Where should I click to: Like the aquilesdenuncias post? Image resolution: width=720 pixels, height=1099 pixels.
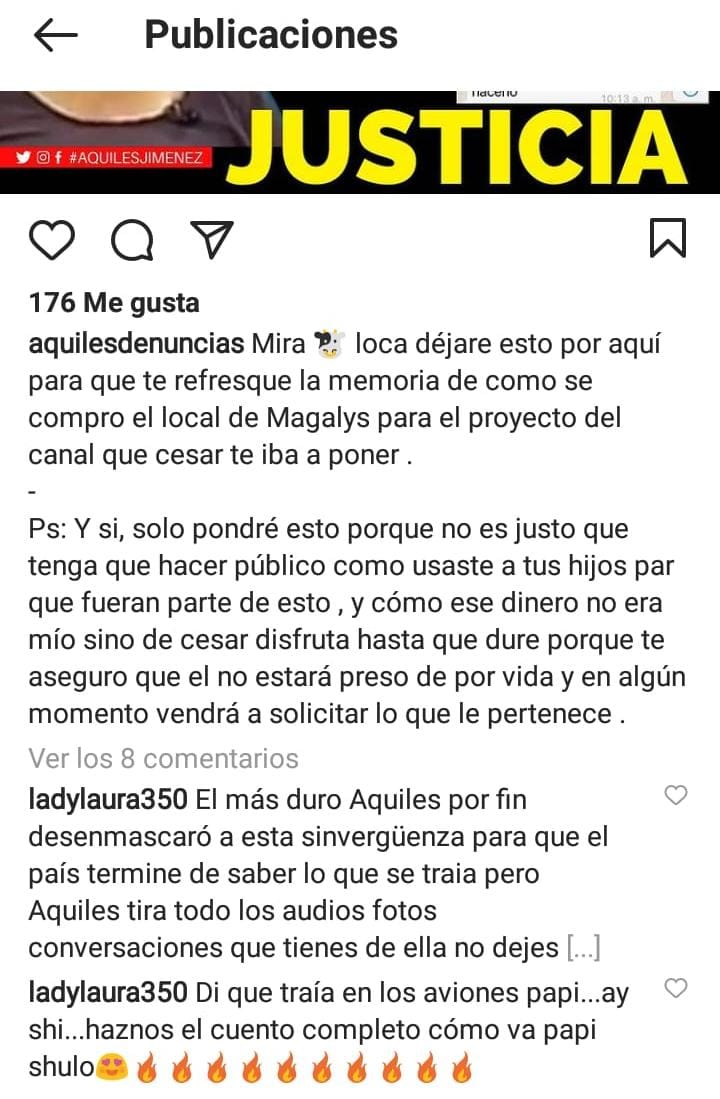point(52,240)
